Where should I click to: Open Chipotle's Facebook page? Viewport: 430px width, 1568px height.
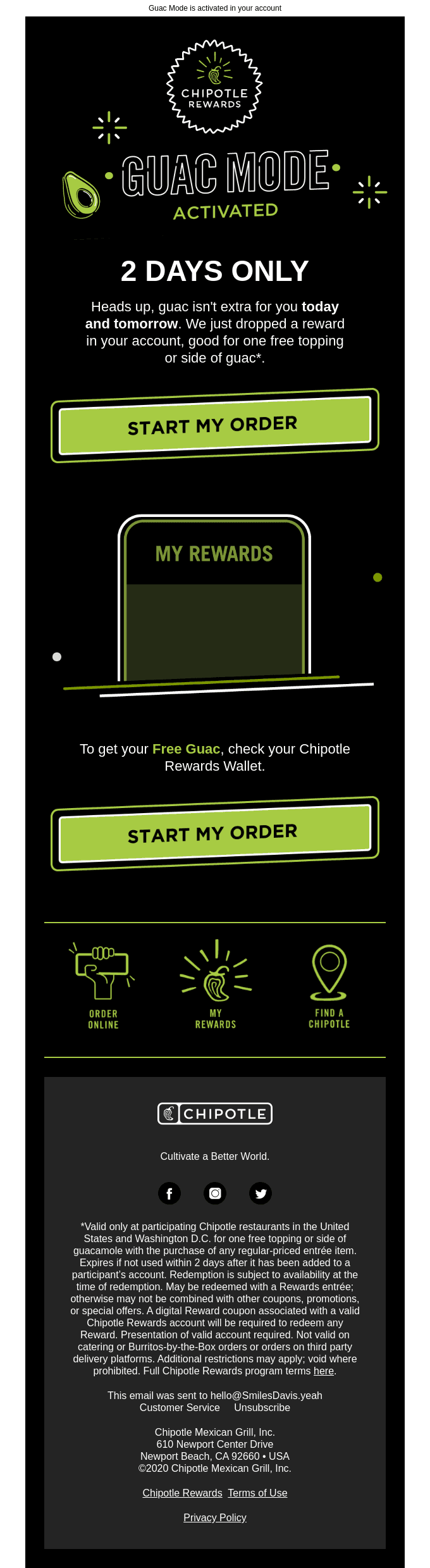(x=169, y=1193)
